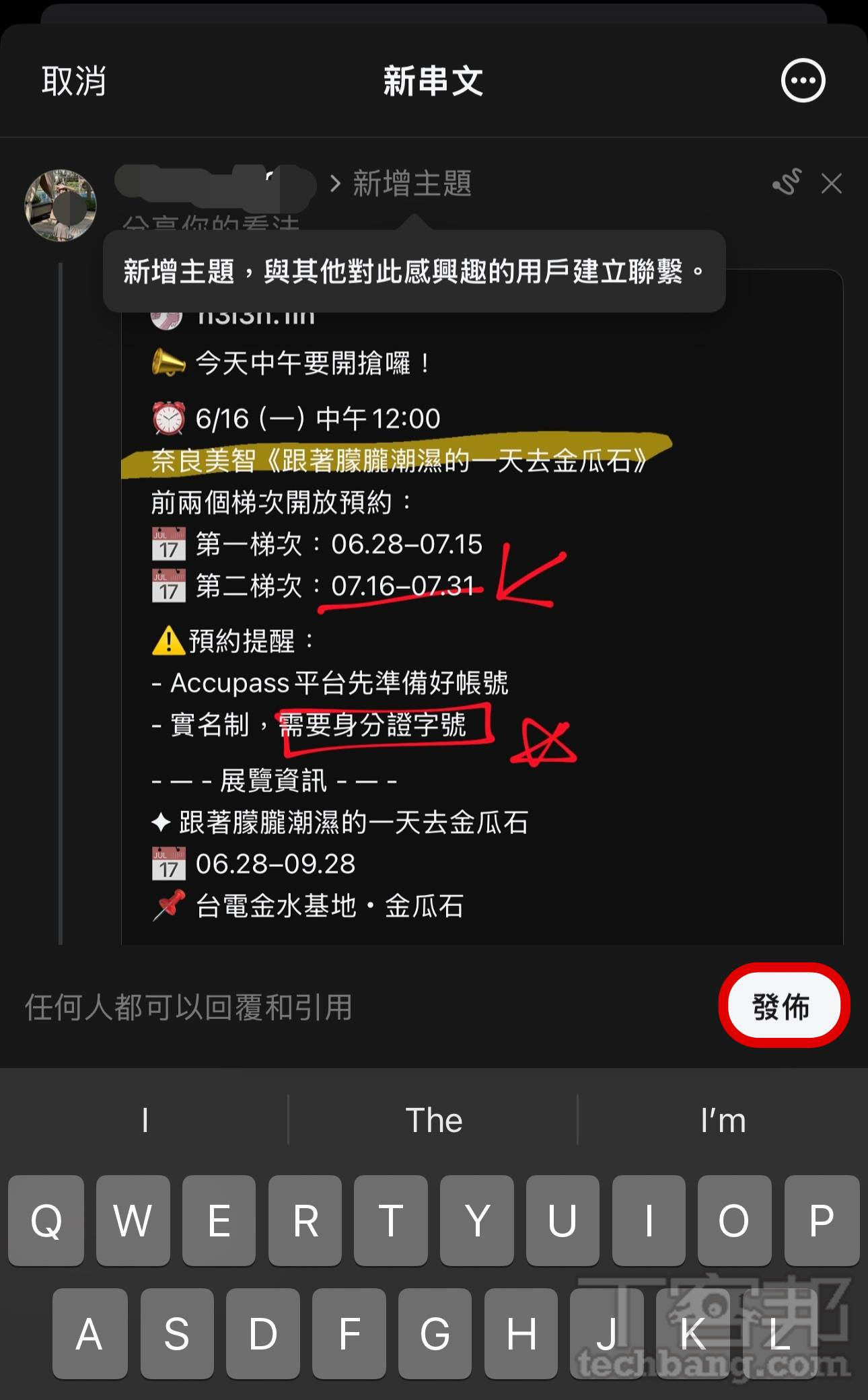The width and height of the screenshot is (868, 1400).
Task: Remove the attached image via X icon
Action: pos(832,184)
